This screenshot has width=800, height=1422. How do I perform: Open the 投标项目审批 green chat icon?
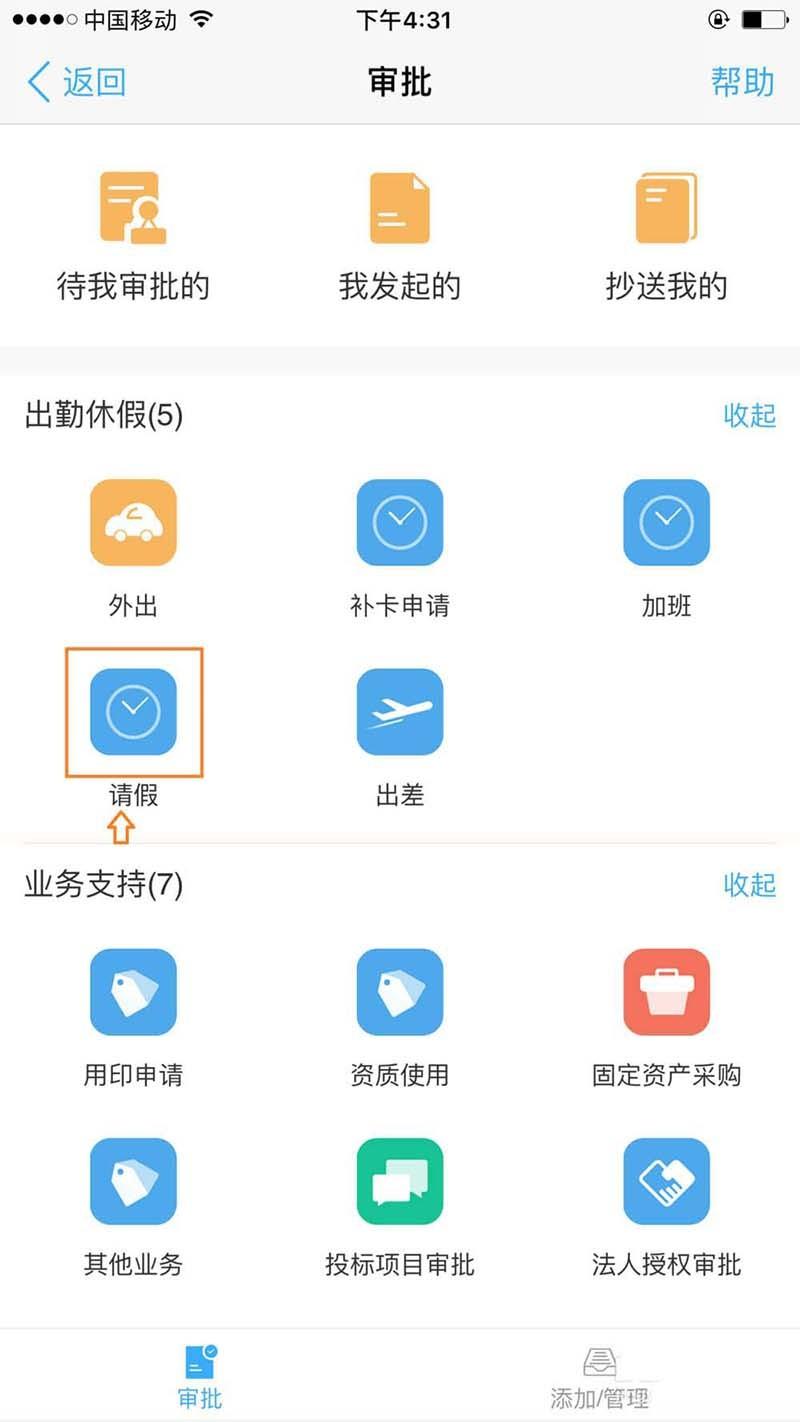tap(400, 1181)
